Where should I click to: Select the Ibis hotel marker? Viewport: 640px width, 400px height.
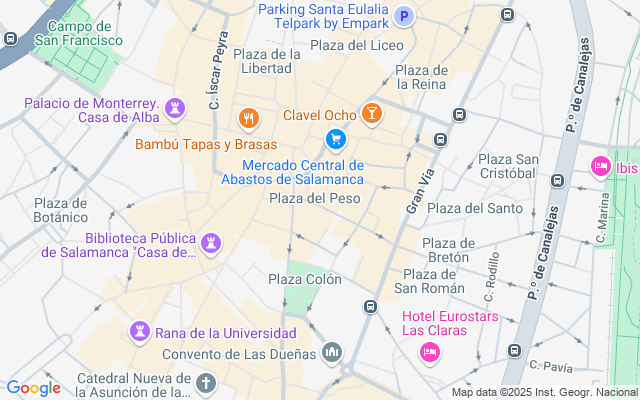pyautogui.click(x=600, y=166)
